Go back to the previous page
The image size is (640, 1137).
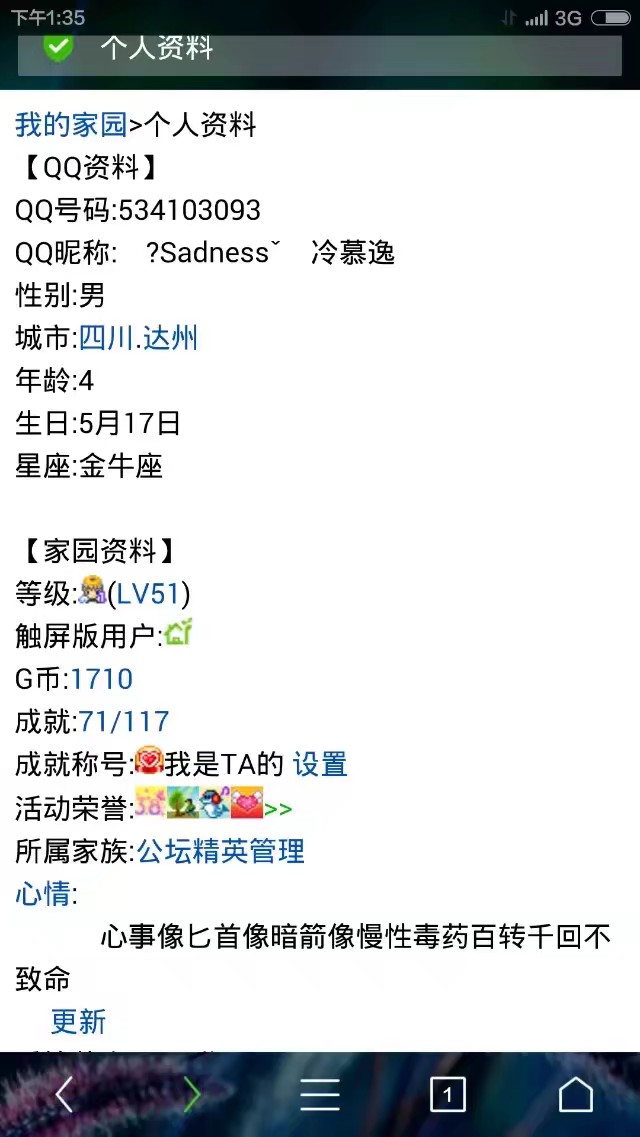(64, 1095)
